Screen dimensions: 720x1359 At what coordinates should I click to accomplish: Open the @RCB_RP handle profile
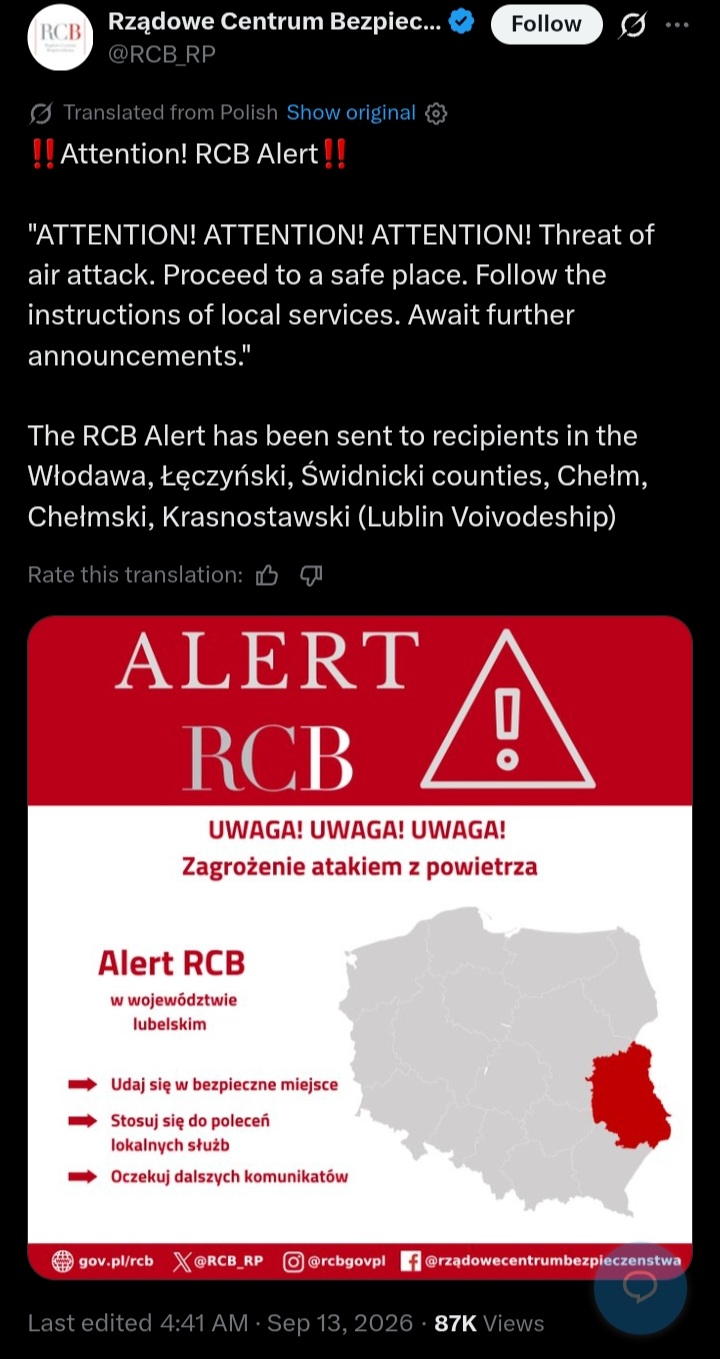click(x=161, y=54)
